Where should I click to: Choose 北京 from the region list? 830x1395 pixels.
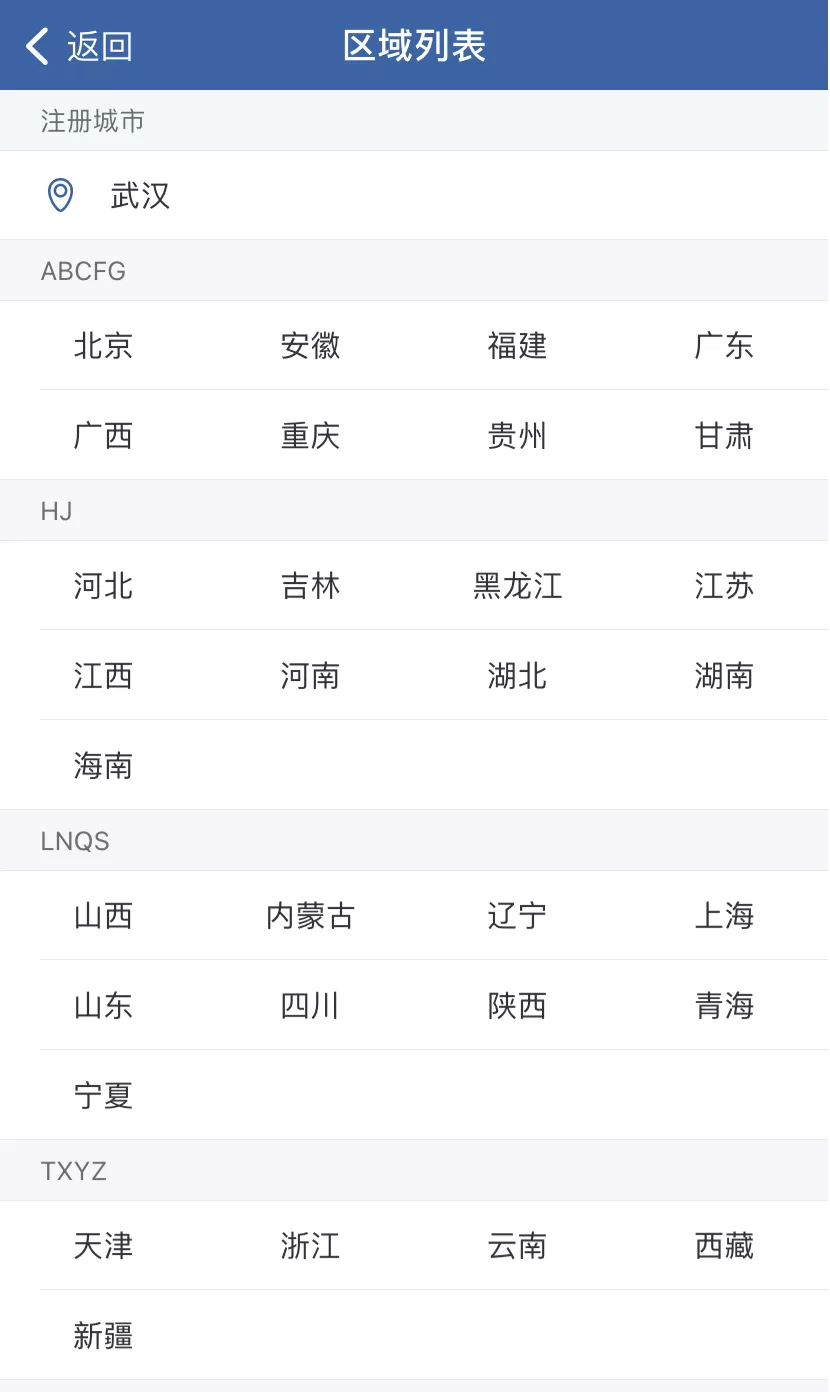[x=103, y=346]
